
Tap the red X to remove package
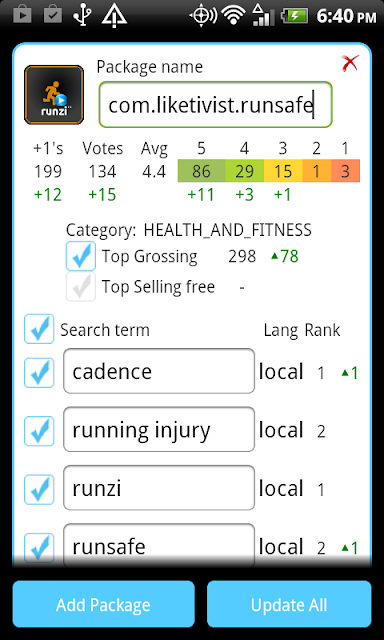click(350, 63)
